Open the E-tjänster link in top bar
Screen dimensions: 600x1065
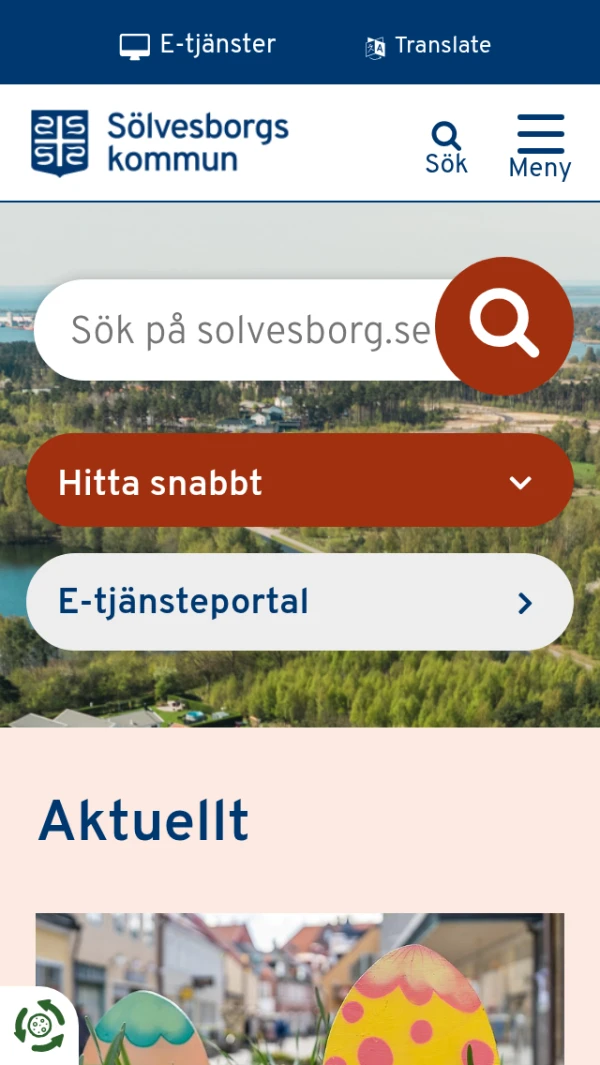[x=198, y=45]
